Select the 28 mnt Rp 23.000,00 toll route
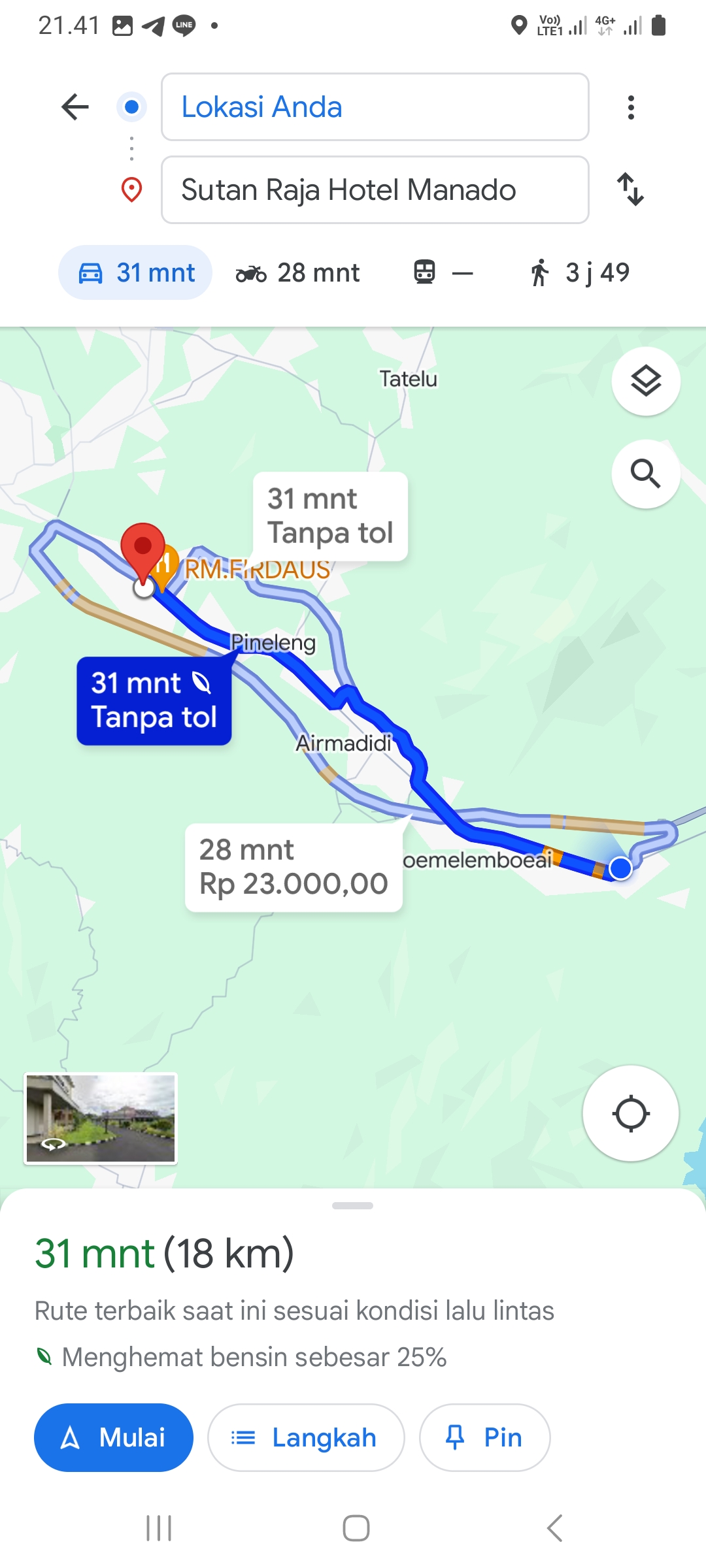 click(x=294, y=867)
